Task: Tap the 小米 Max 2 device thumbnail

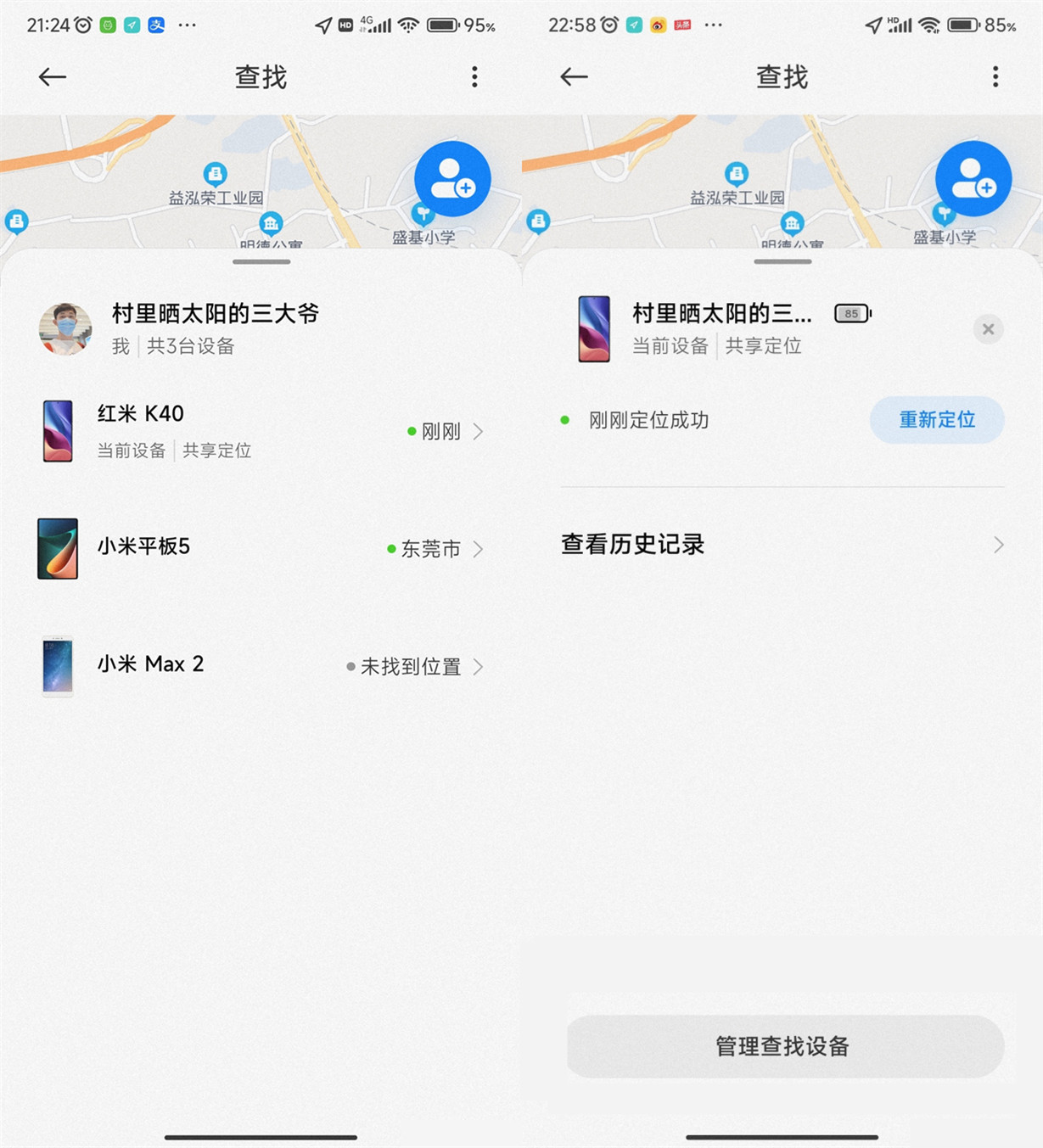Action: pyautogui.click(x=56, y=666)
